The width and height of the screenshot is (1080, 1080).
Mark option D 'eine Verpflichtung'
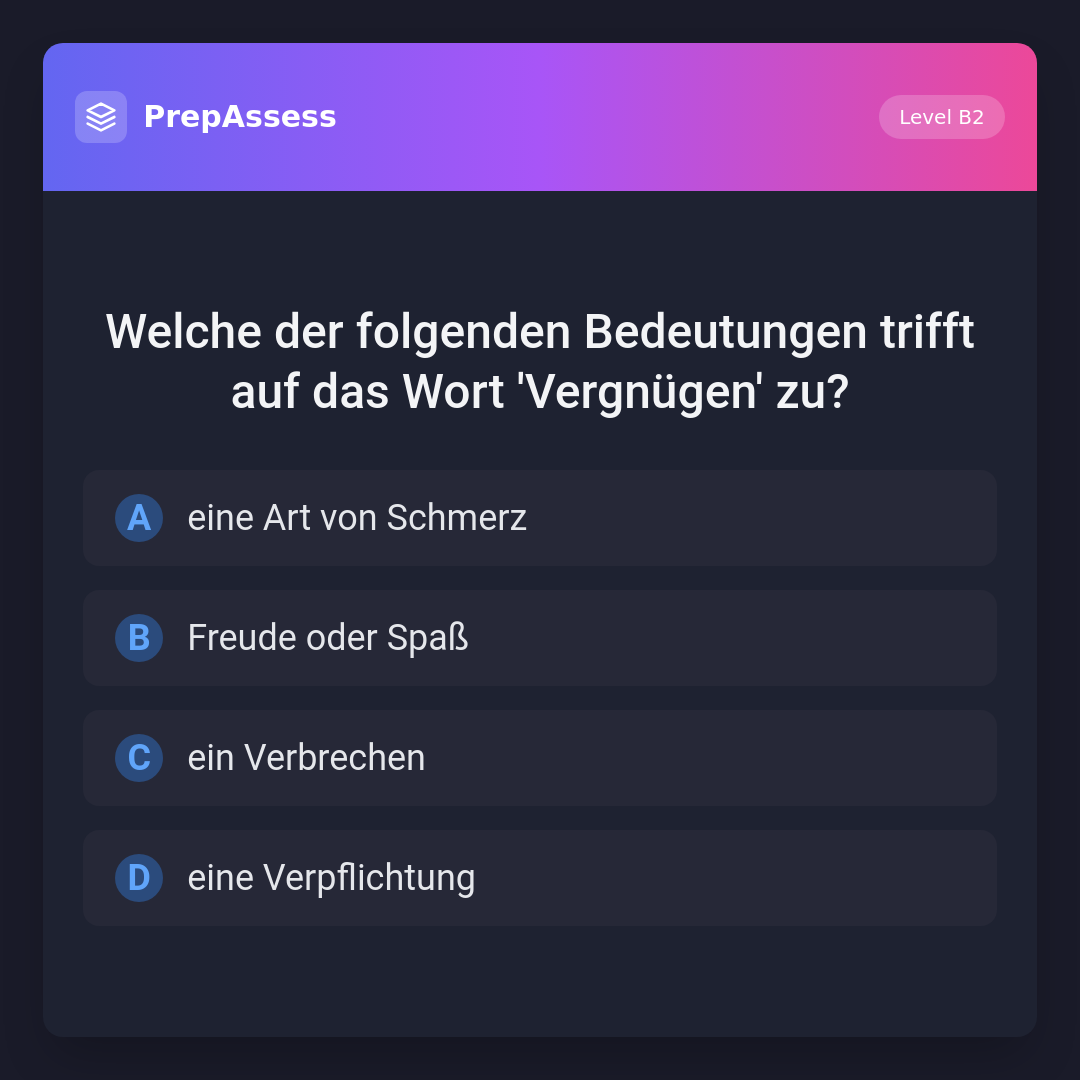click(540, 878)
